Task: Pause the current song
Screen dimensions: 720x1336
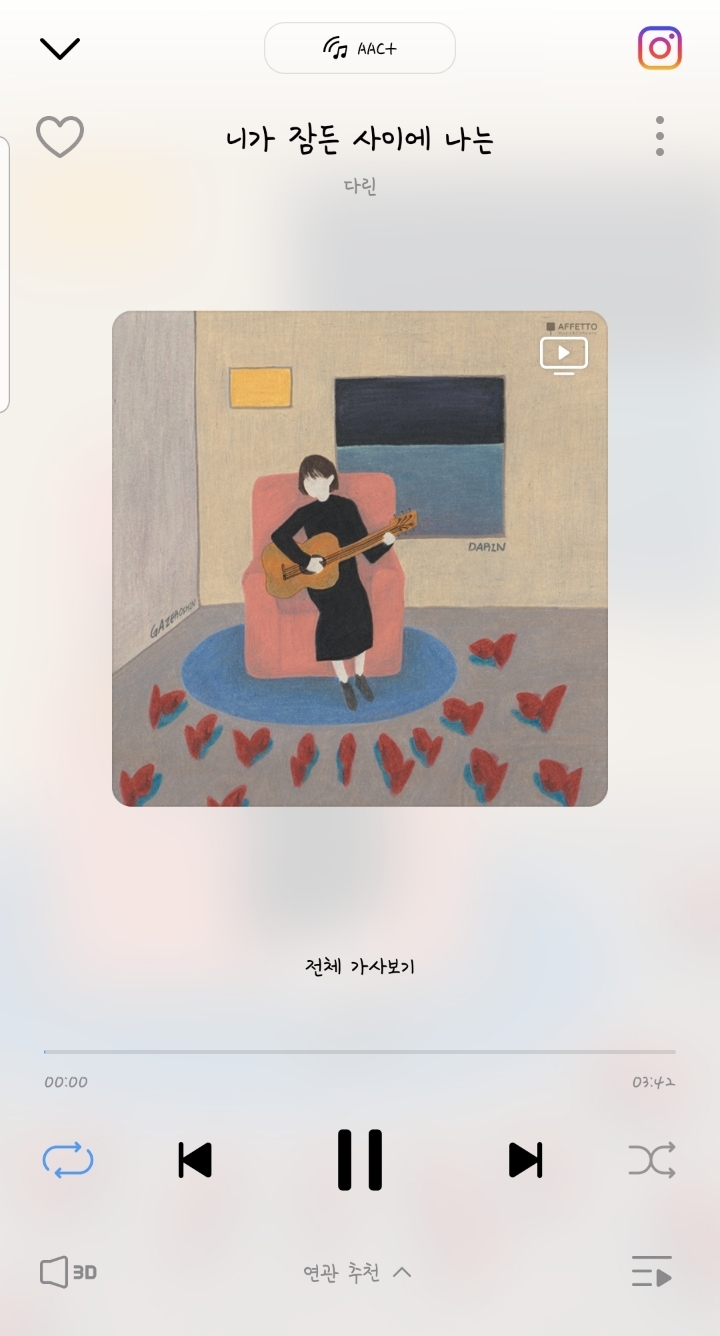Action: click(x=360, y=1160)
